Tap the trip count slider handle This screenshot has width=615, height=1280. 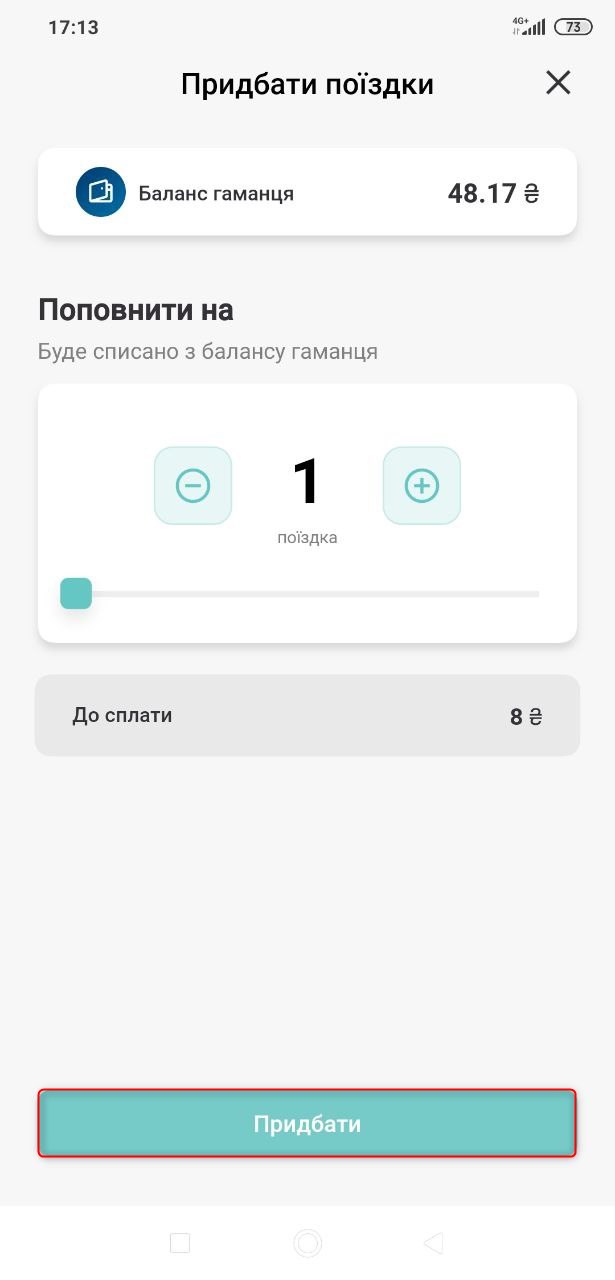click(x=76, y=593)
